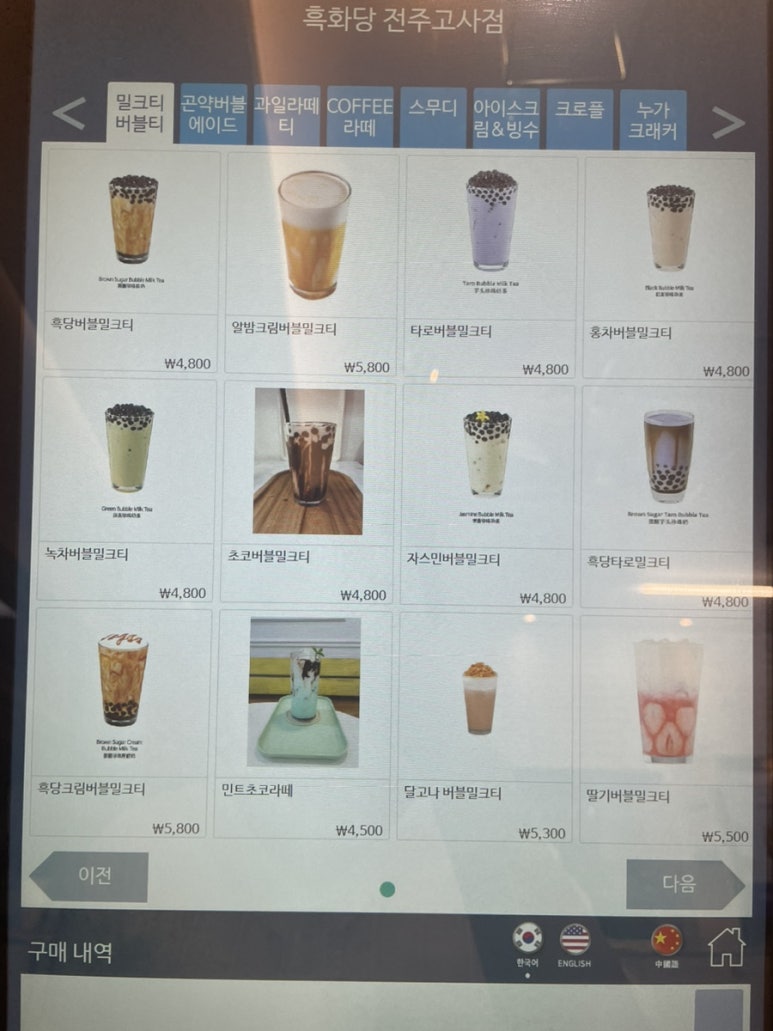Show more menu categories with right arrow
Viewport: 773px width, 1031px height.
point(727,122)
